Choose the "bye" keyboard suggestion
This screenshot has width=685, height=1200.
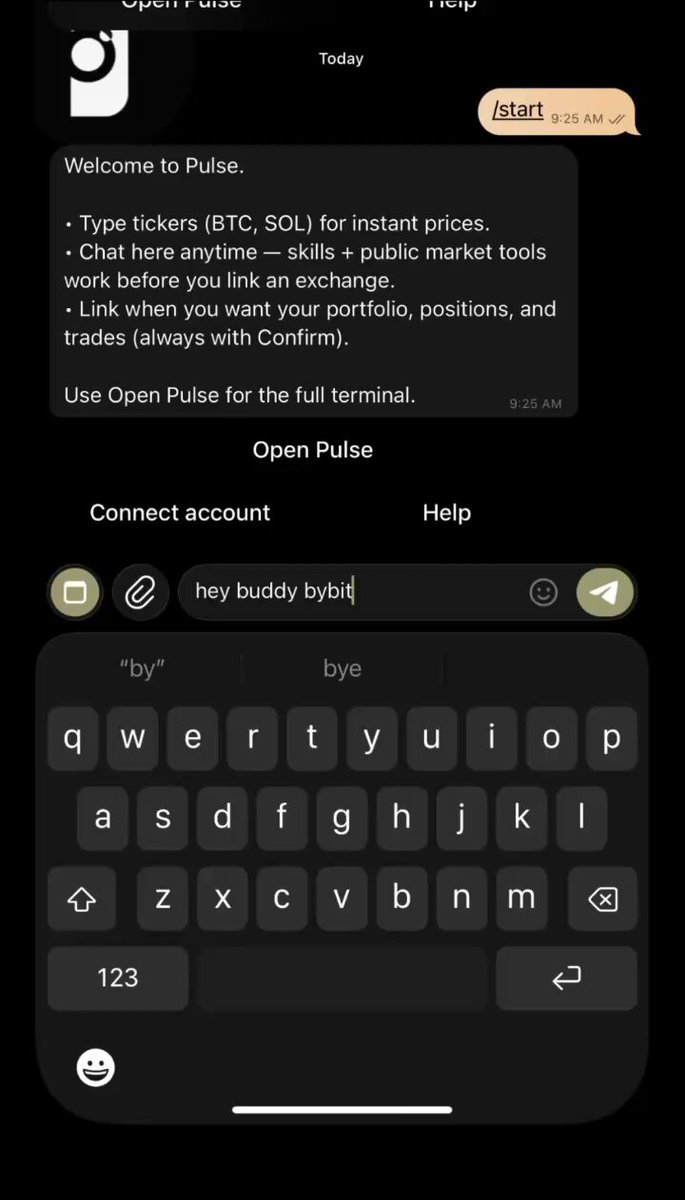342,668
